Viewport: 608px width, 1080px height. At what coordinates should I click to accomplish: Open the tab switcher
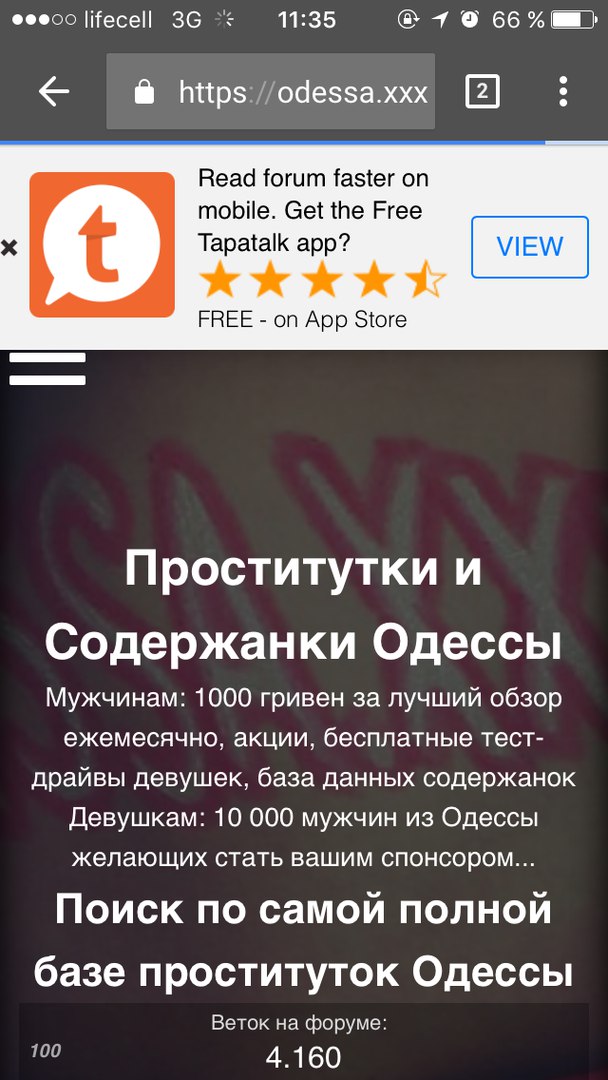(x=482, y=92)
